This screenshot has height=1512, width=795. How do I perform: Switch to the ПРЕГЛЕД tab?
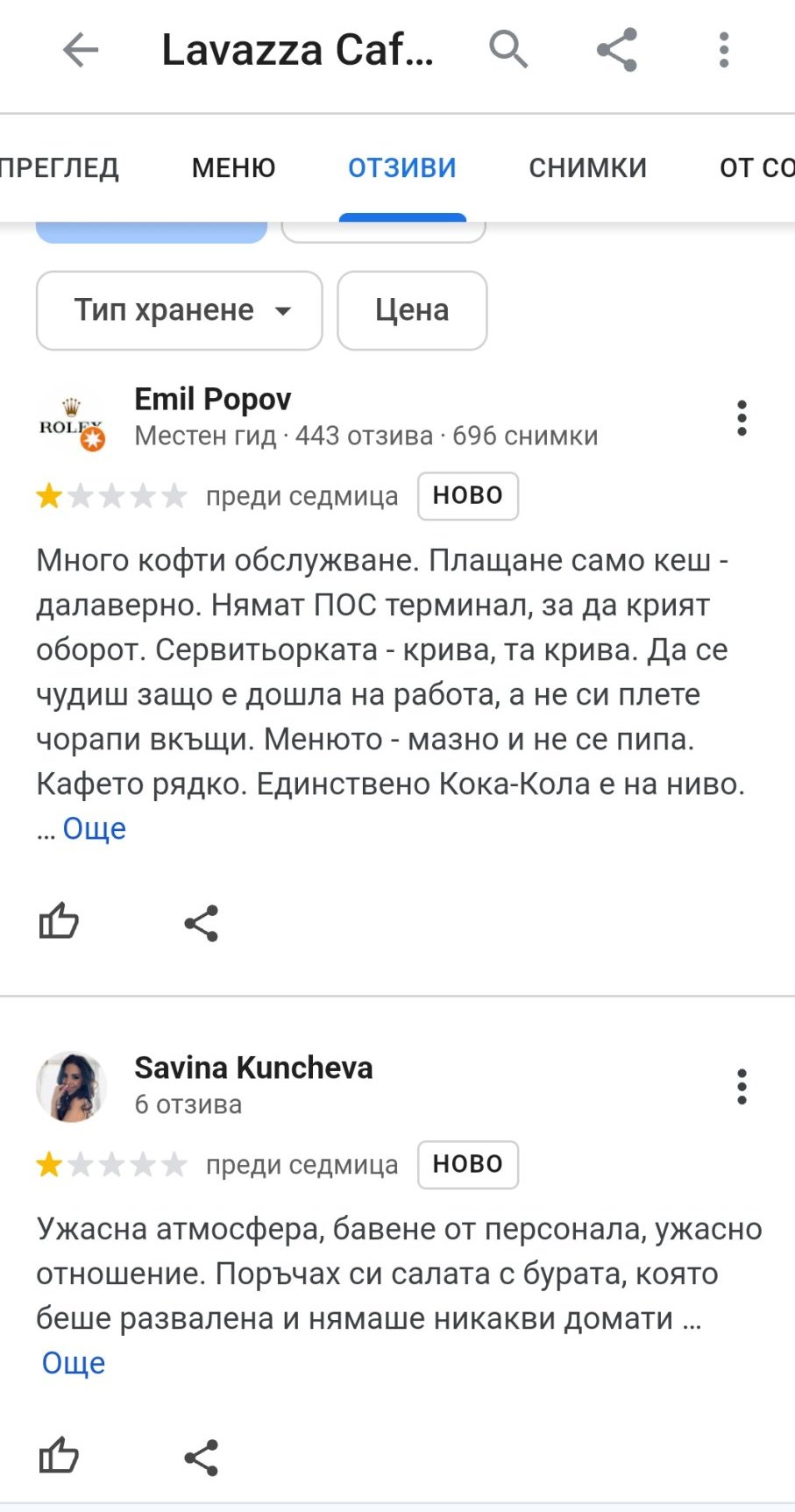click(x=58, y=167)
